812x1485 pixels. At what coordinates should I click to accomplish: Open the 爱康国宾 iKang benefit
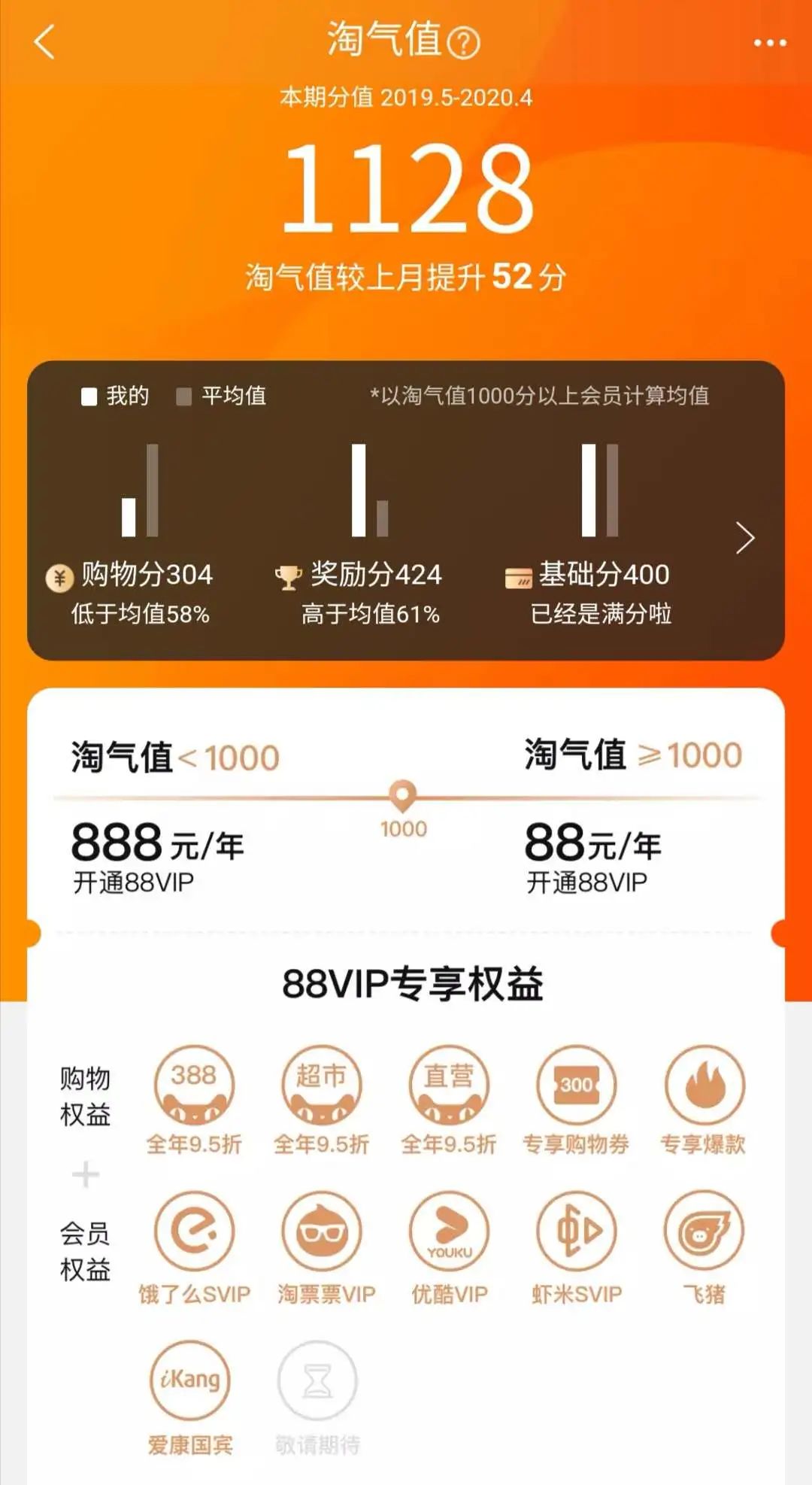190,1380
